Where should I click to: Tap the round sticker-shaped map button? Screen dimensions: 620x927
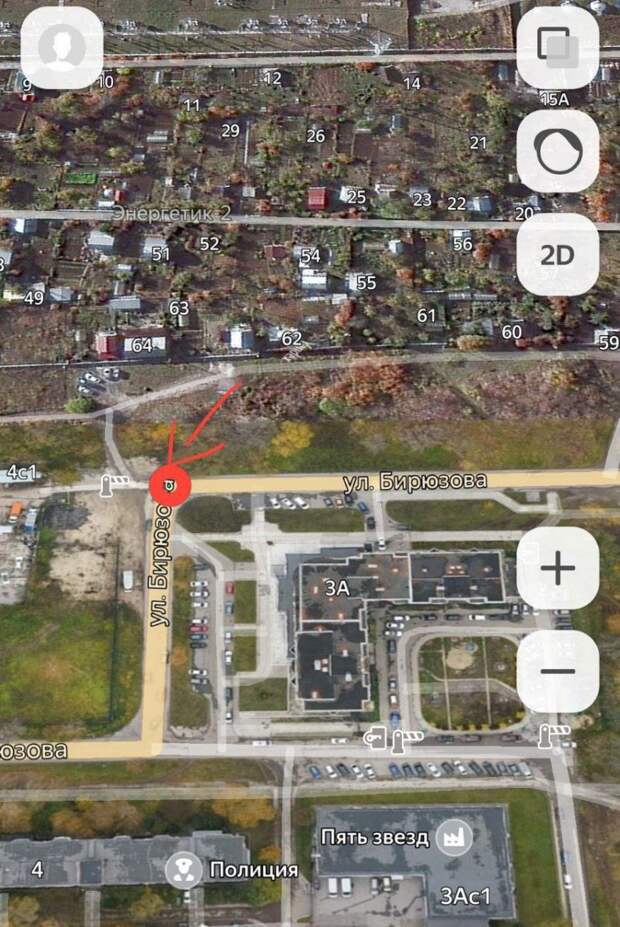(557, 151)
